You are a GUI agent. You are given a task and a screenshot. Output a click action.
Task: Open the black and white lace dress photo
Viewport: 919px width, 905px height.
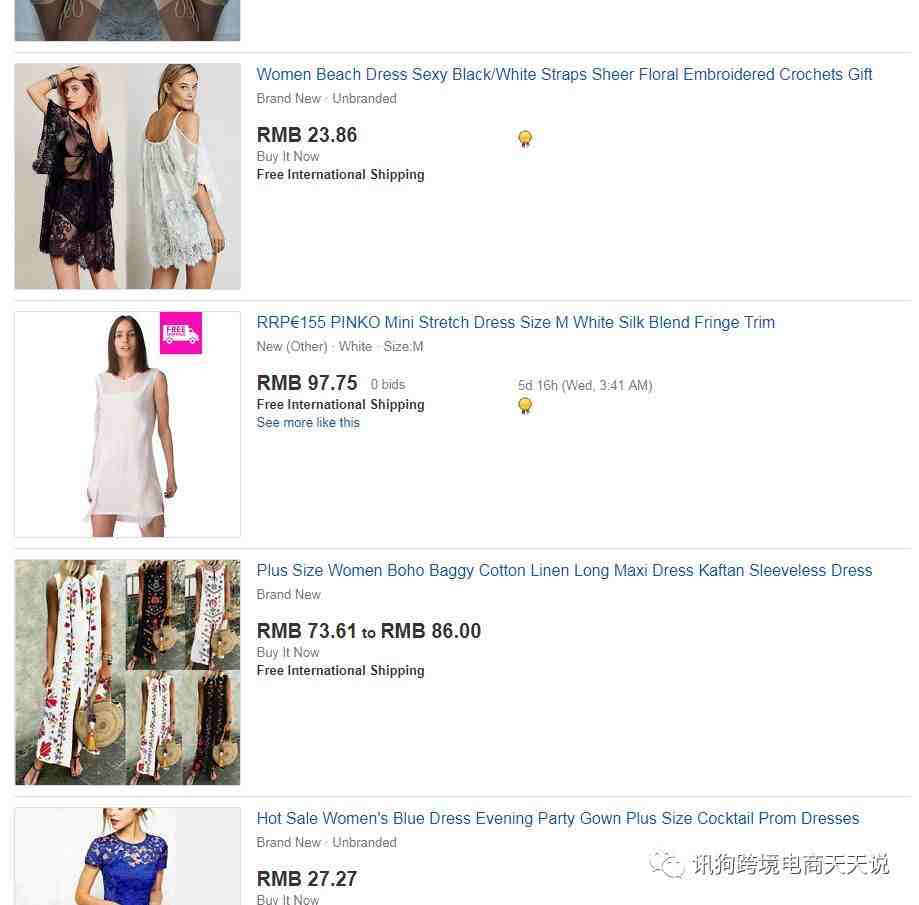point(127,177)
